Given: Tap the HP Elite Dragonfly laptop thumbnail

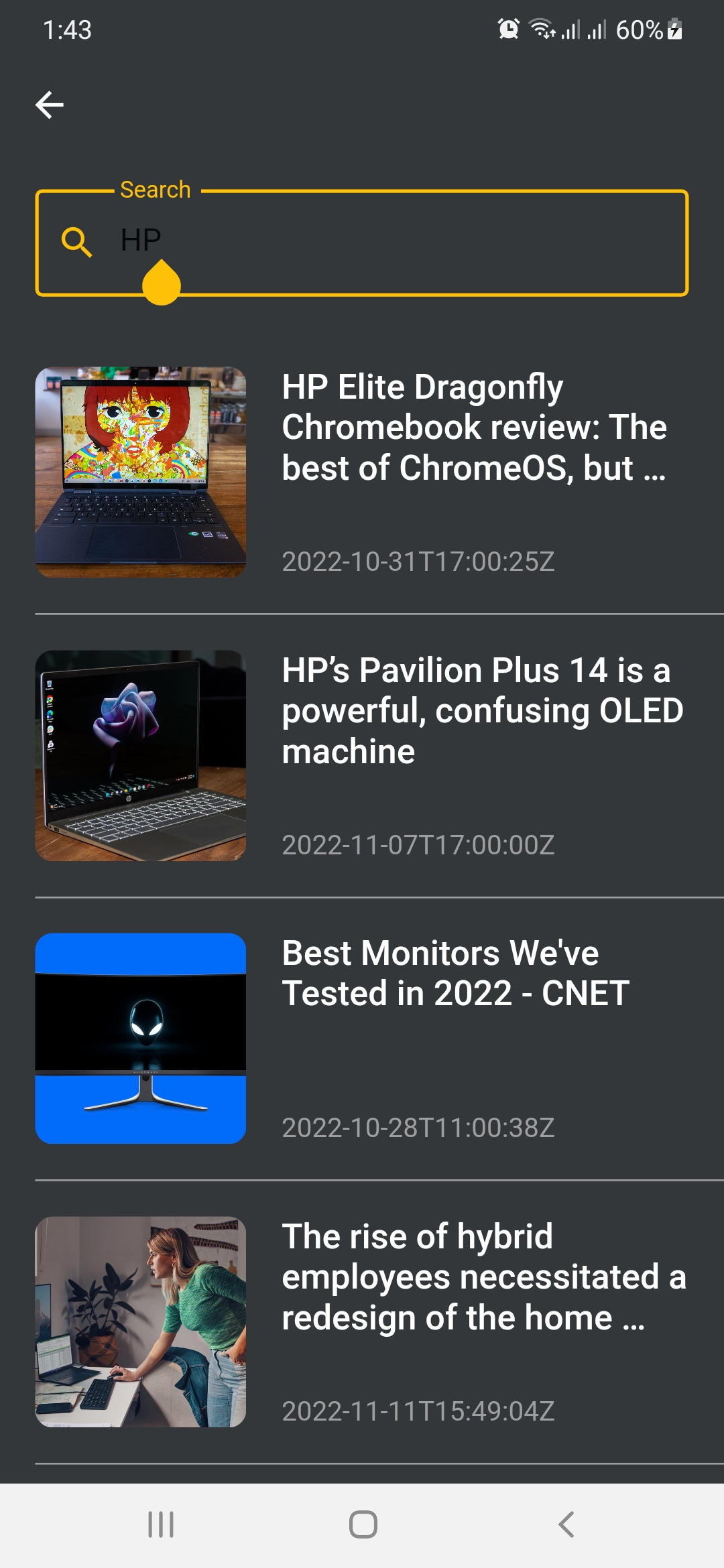Looking at the screenshot, I should click(141, 471).
